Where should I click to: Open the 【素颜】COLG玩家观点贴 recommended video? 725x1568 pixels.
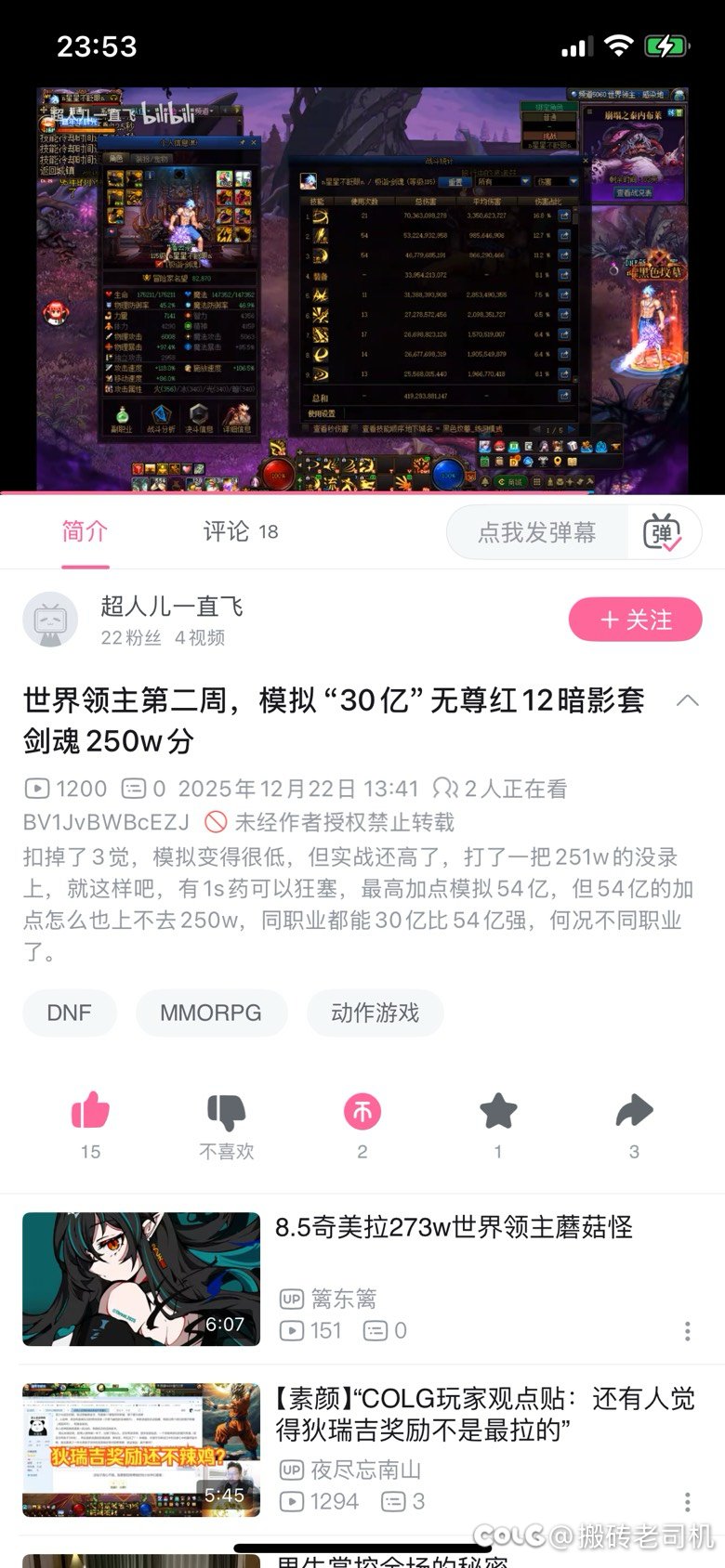click(483, 1414)
